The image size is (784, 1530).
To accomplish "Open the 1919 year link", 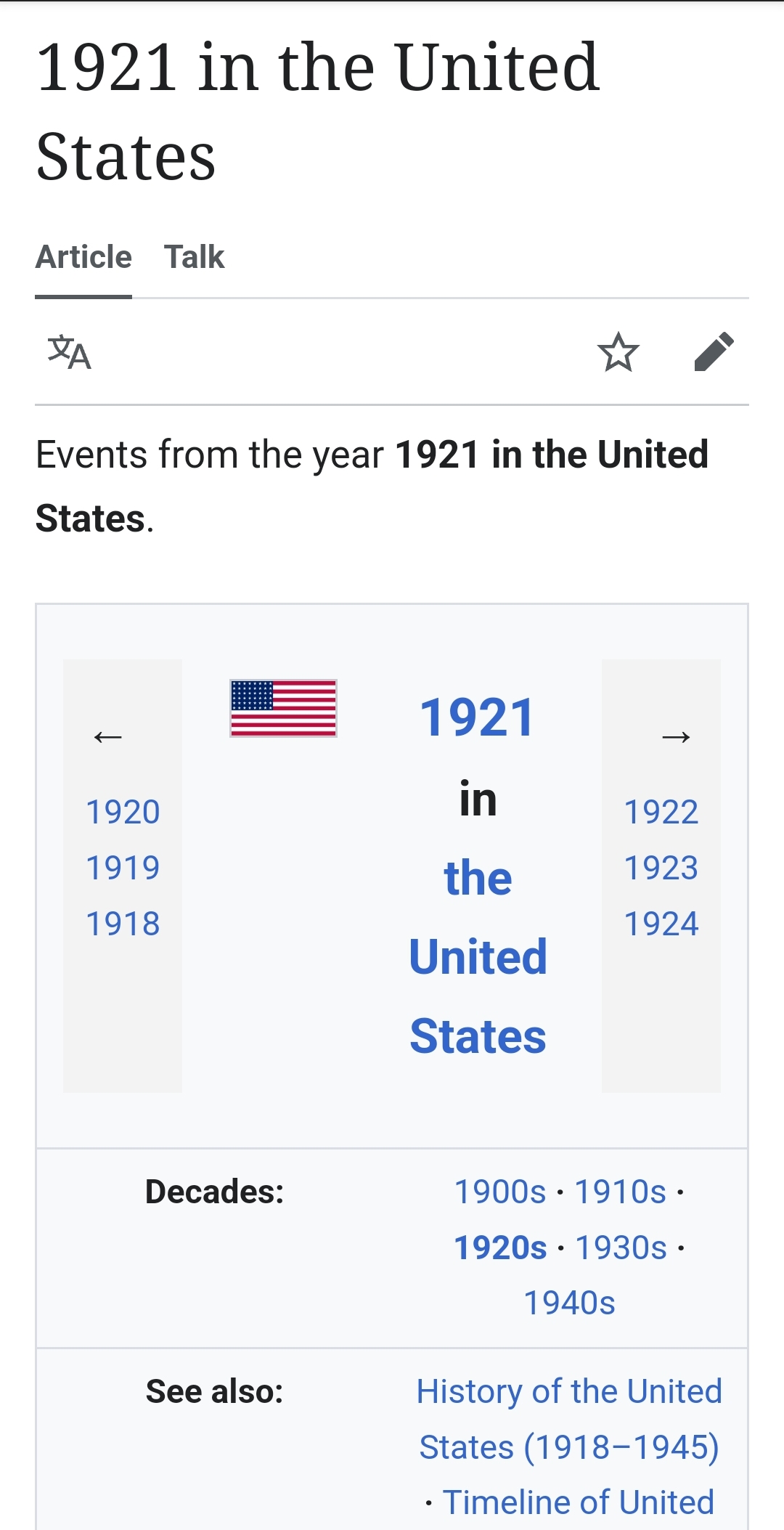I will click(x=123, y=868).
